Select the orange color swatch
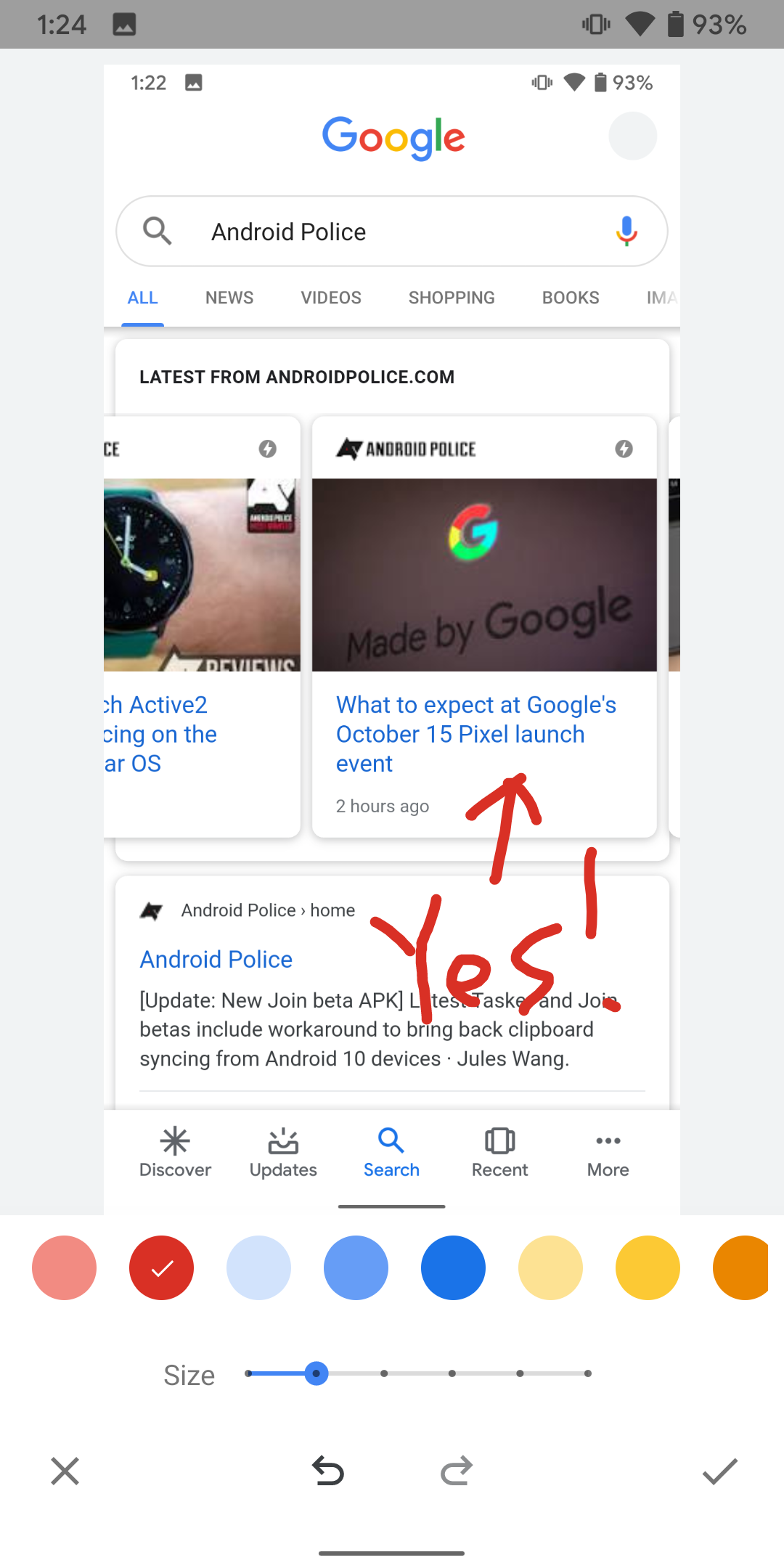 coord(742,1267)
